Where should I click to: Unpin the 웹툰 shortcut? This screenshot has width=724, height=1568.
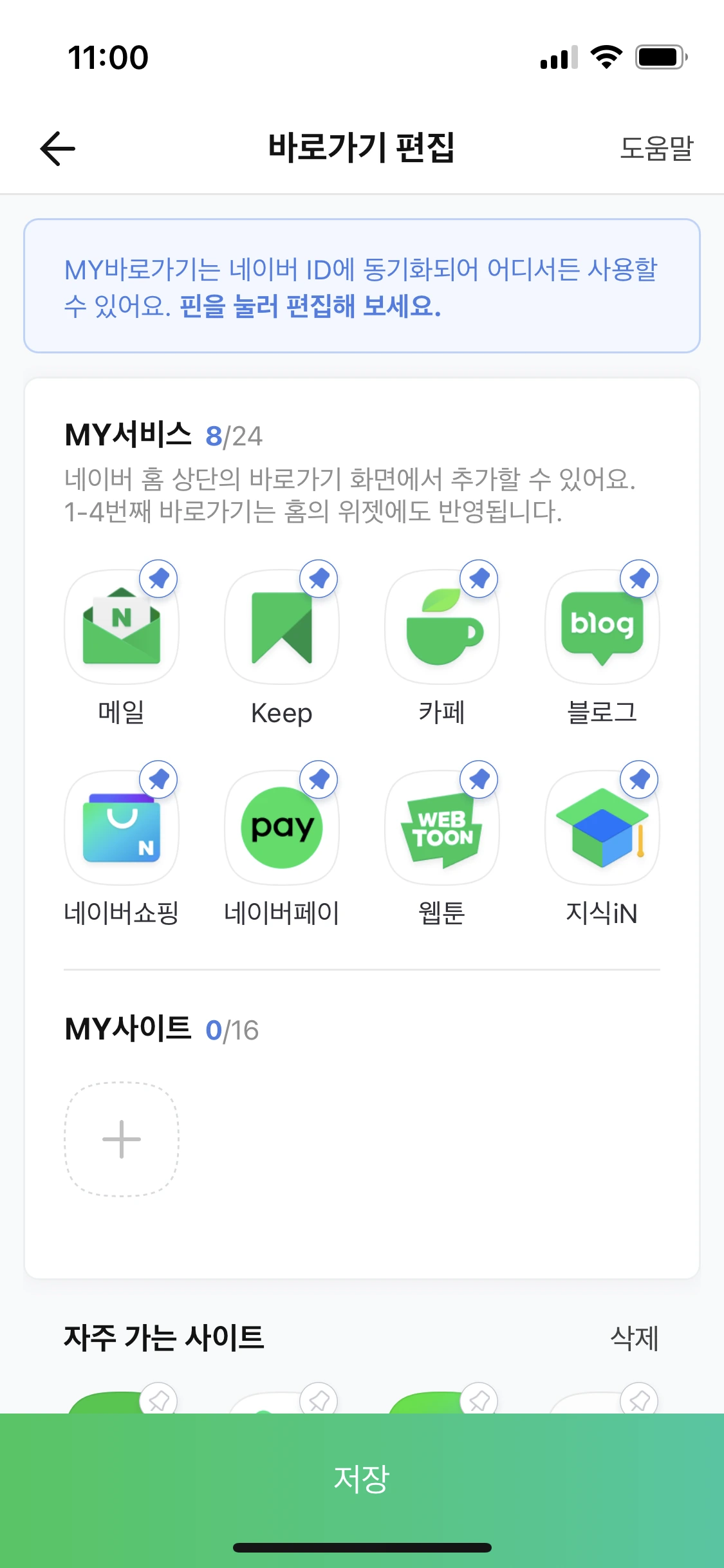pyautogui.click(x=479, y=779)
